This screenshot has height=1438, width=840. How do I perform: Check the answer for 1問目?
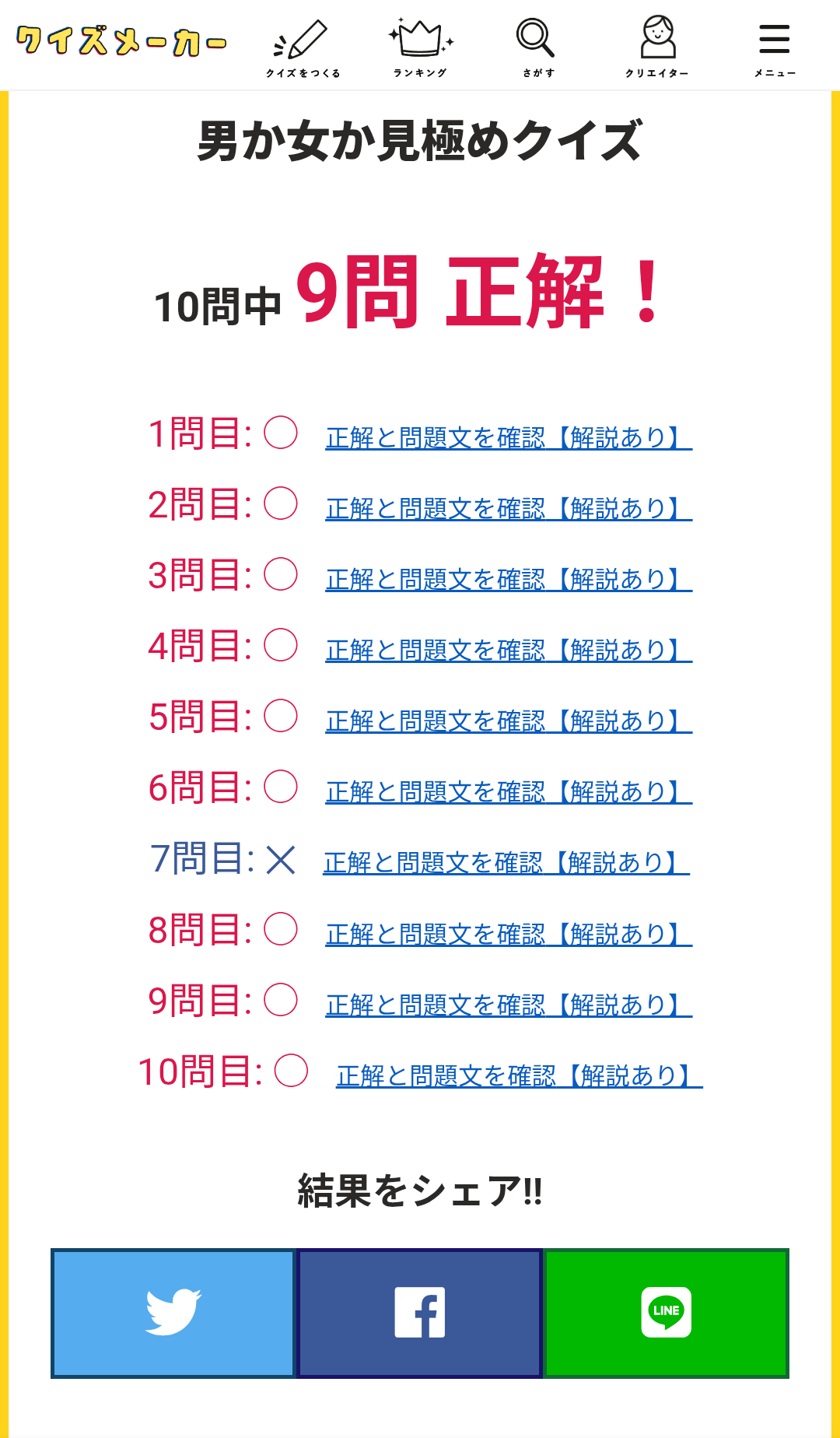(x=509, y=438)
